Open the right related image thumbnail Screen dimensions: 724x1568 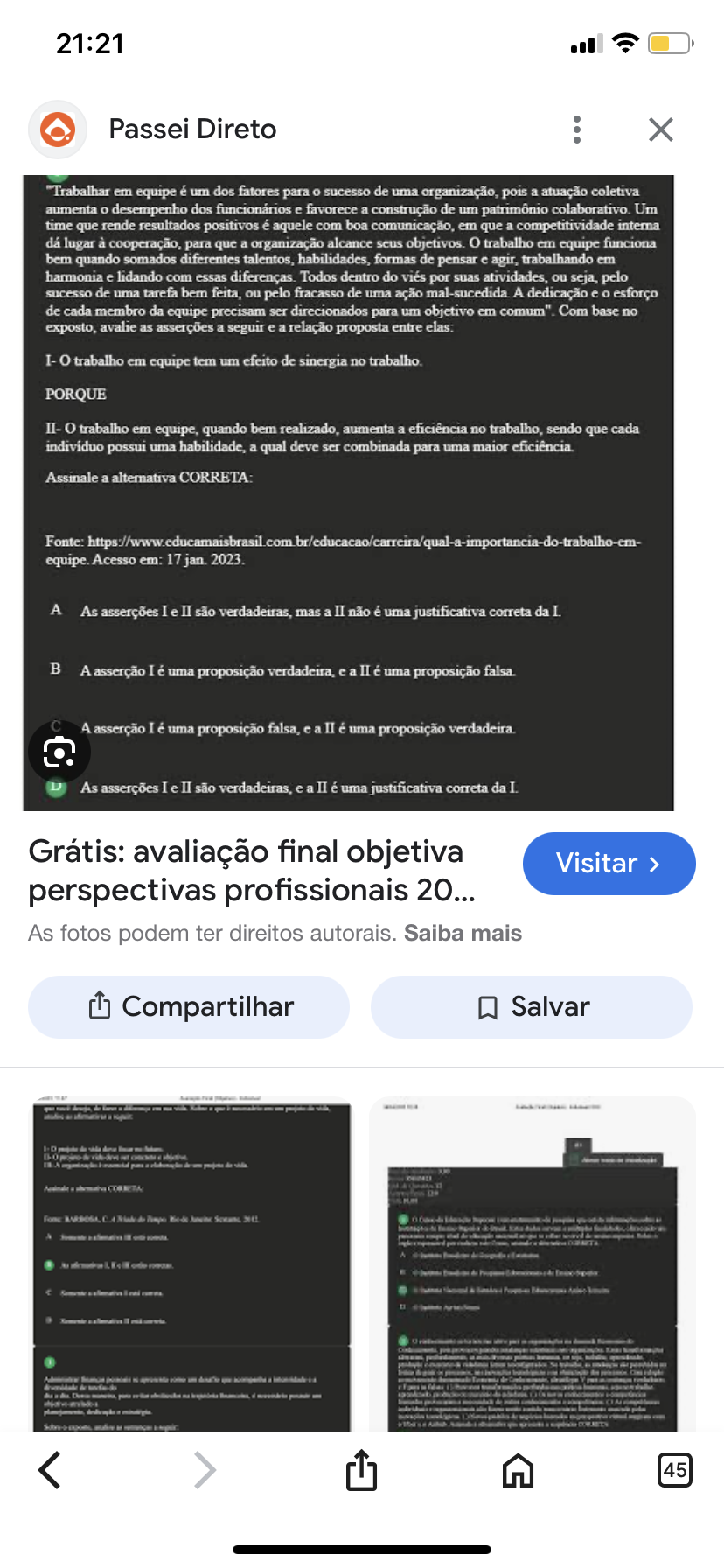click(533, 1263)
